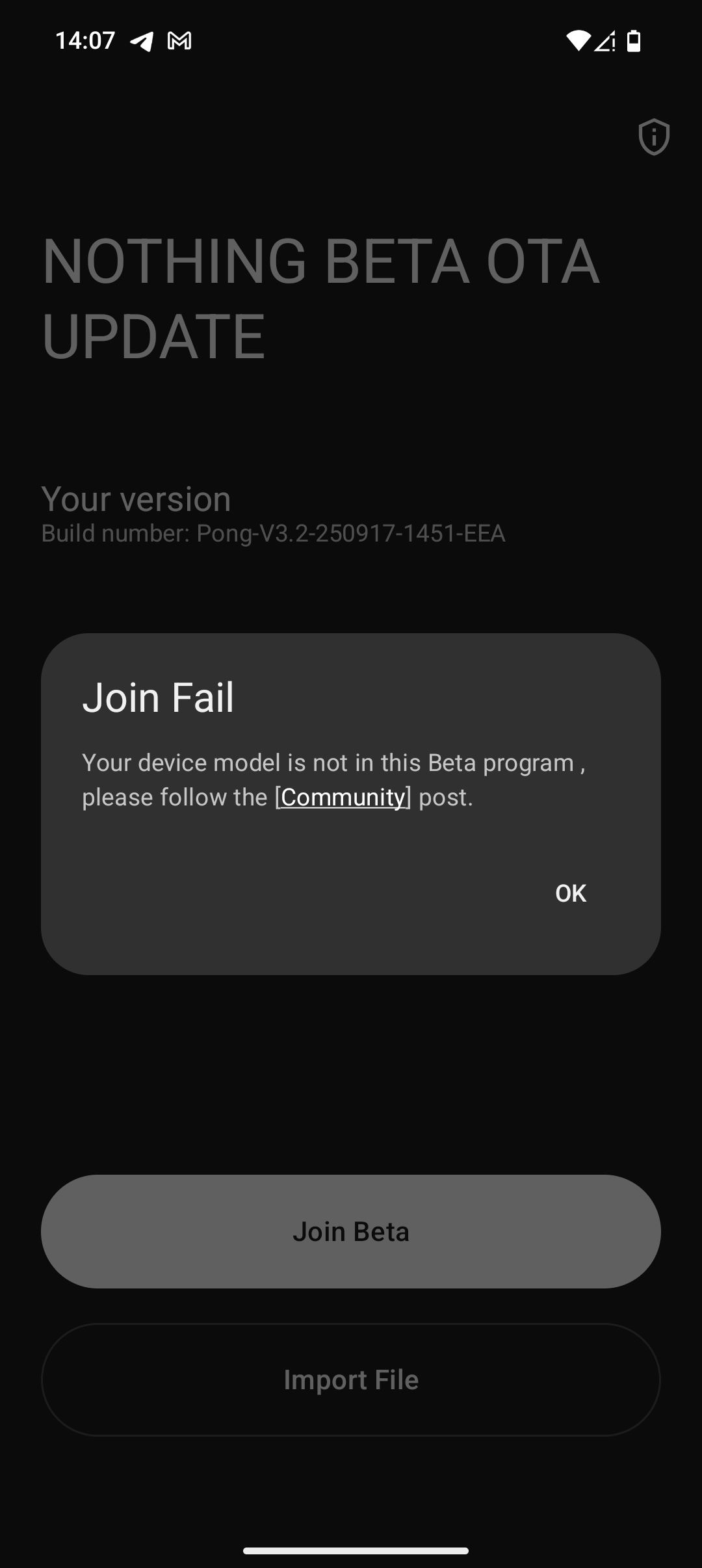Select Import File
Viewport: 702px width, 1568px height.
point(351,1379)
